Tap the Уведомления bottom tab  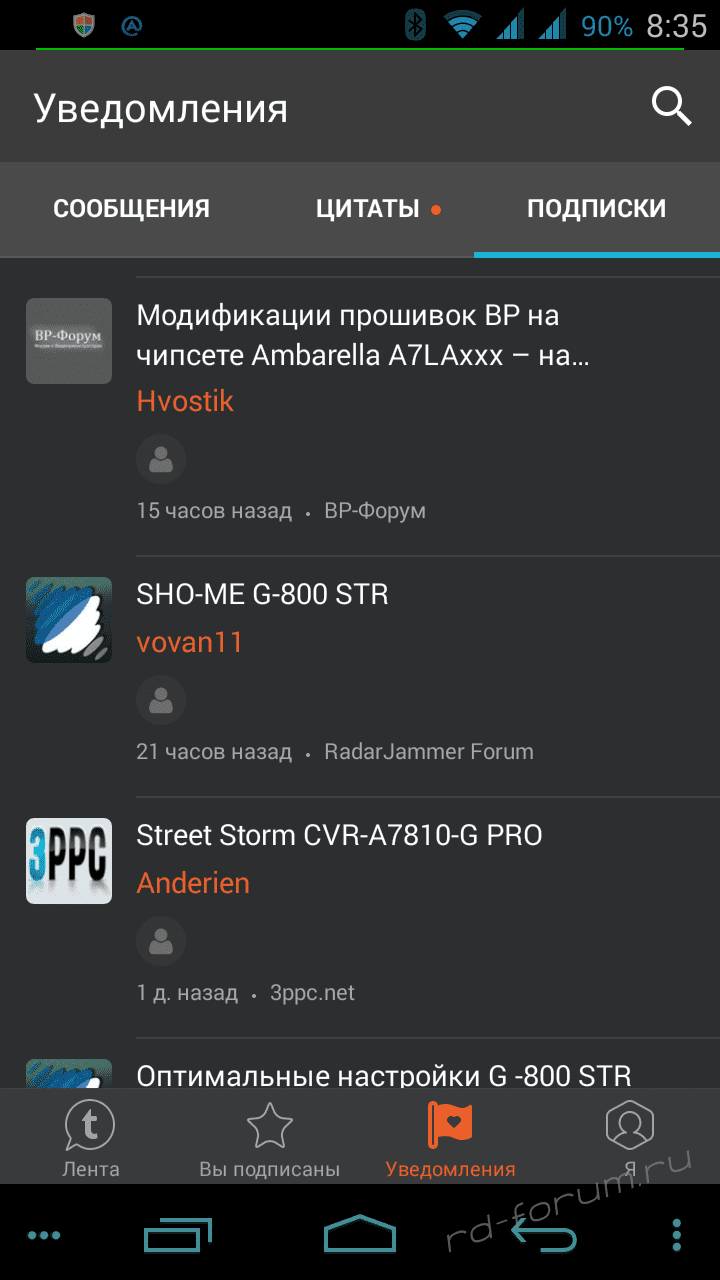(x=450, y=1137)
